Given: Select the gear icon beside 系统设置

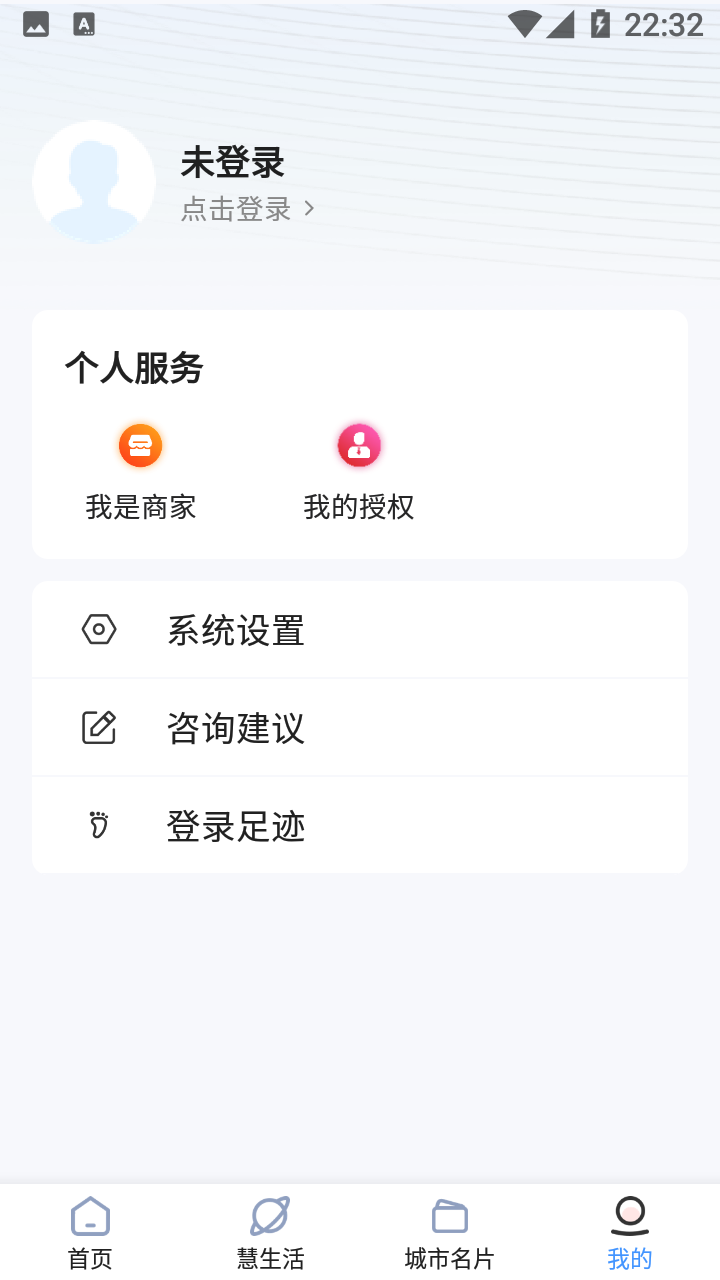Looking at the screenshot, I should [98, 629].
